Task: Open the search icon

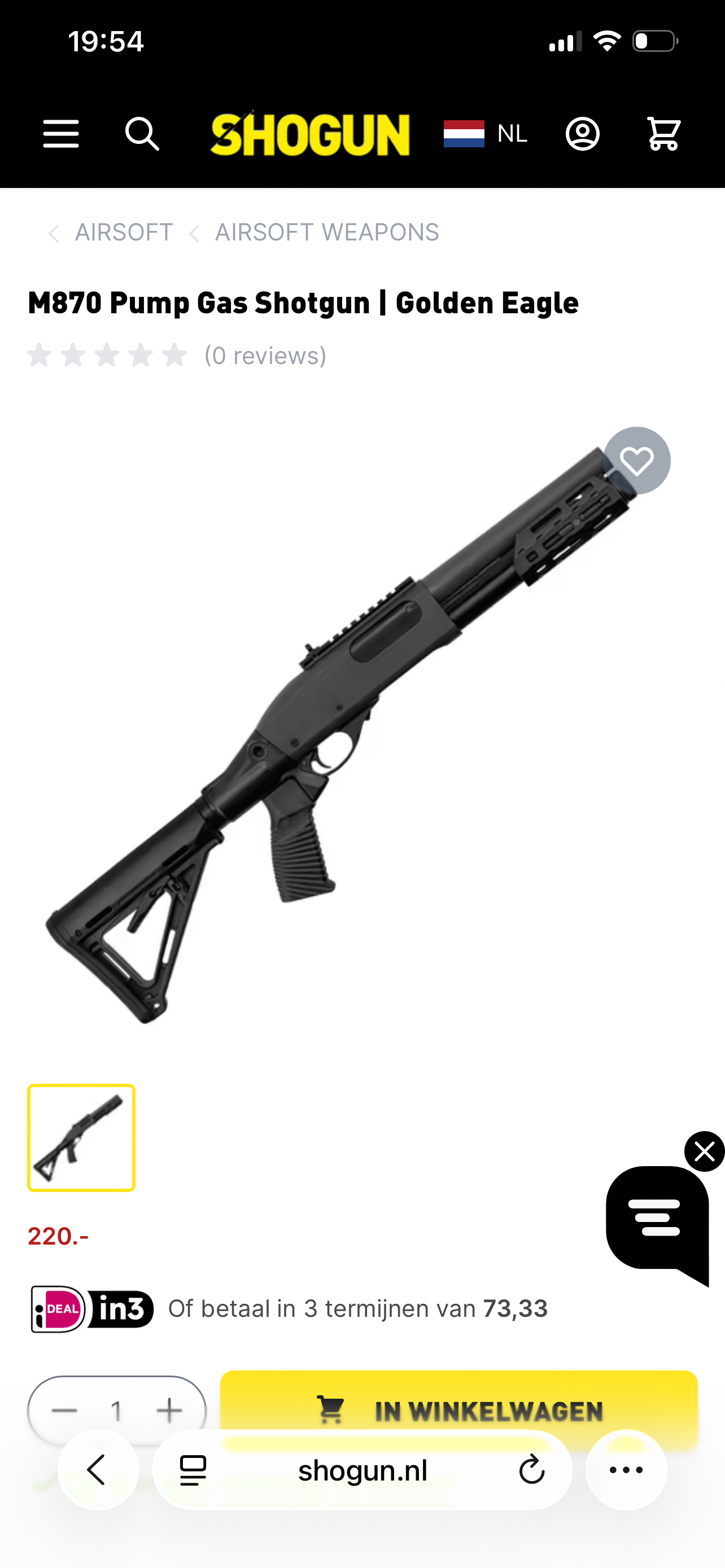Action: tap(142, 134)
